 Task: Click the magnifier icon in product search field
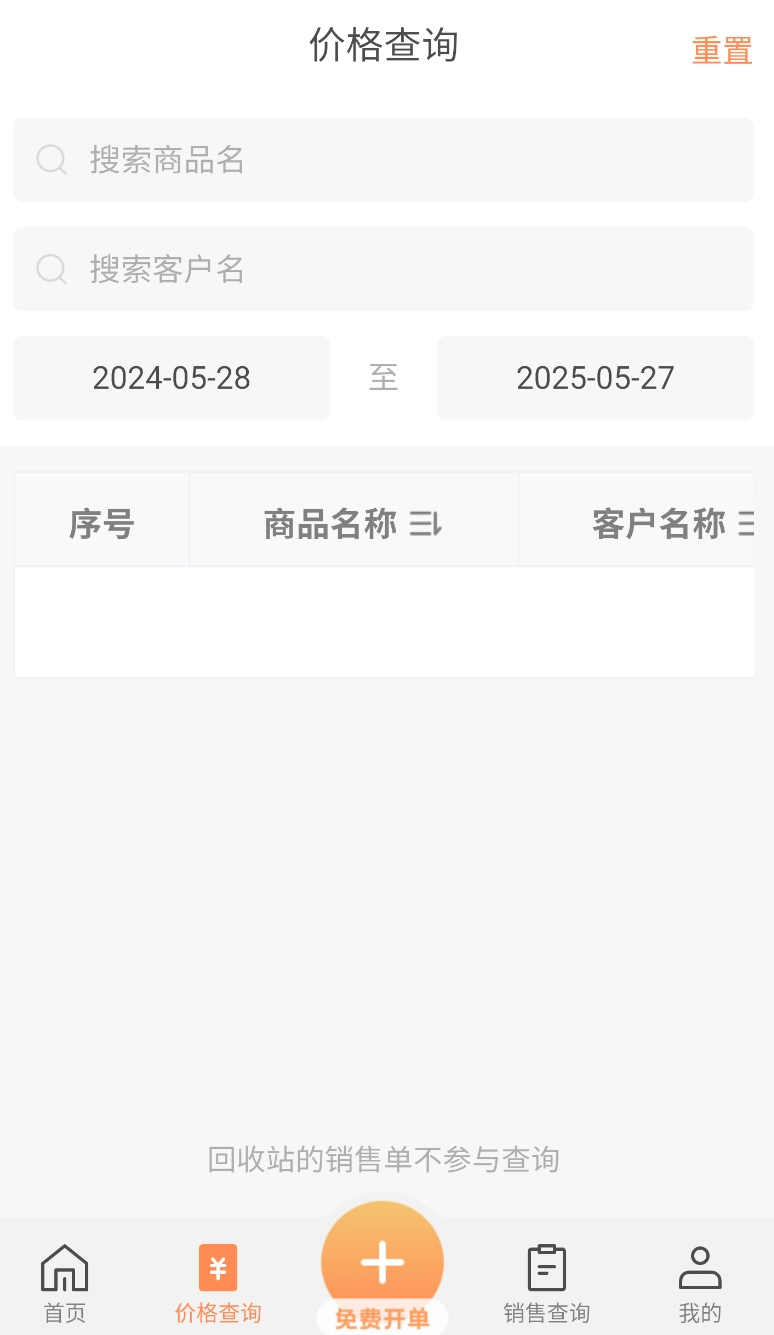click(51, 160)
